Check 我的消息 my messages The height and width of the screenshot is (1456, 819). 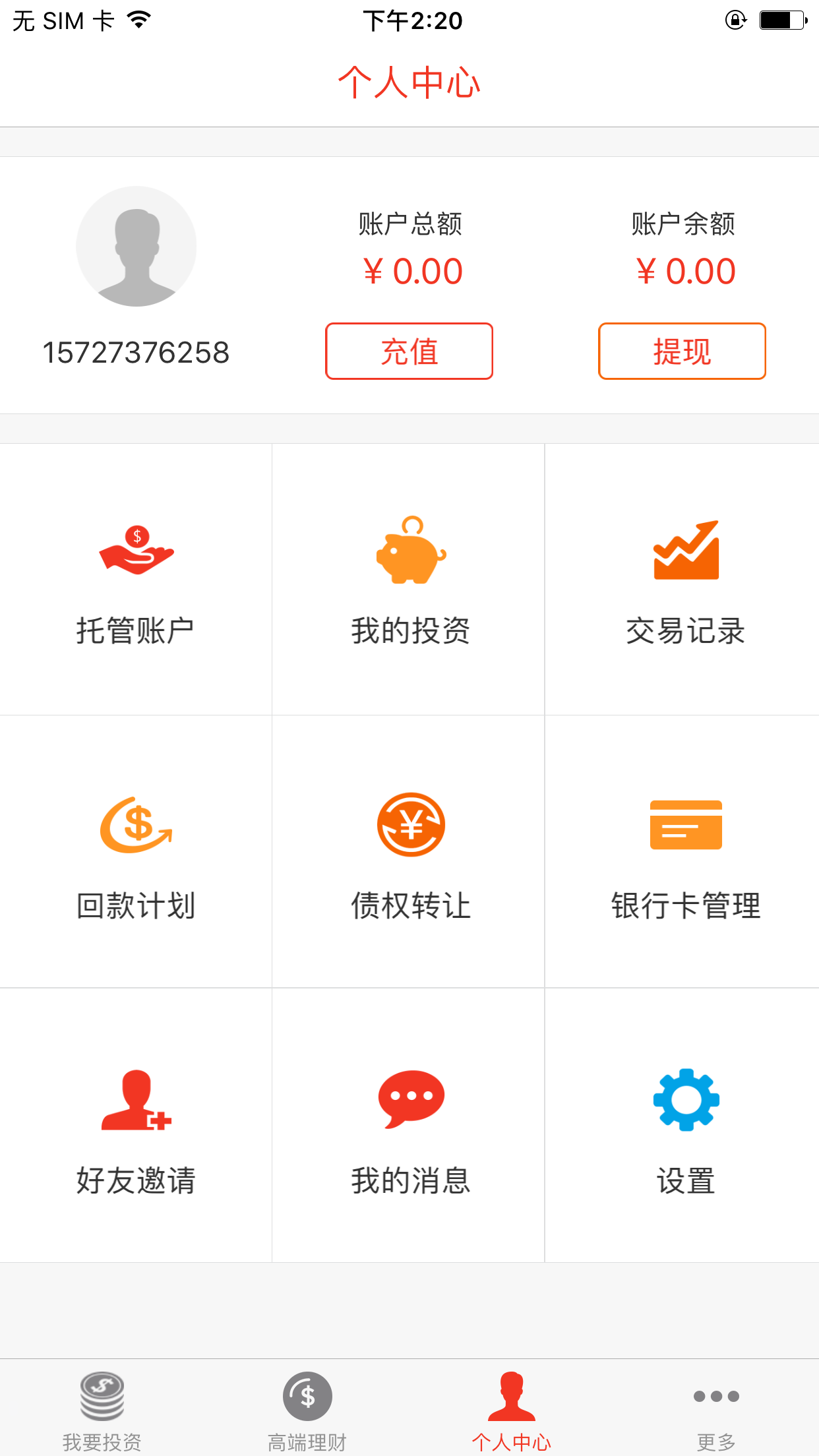(x=409, y=1126)
